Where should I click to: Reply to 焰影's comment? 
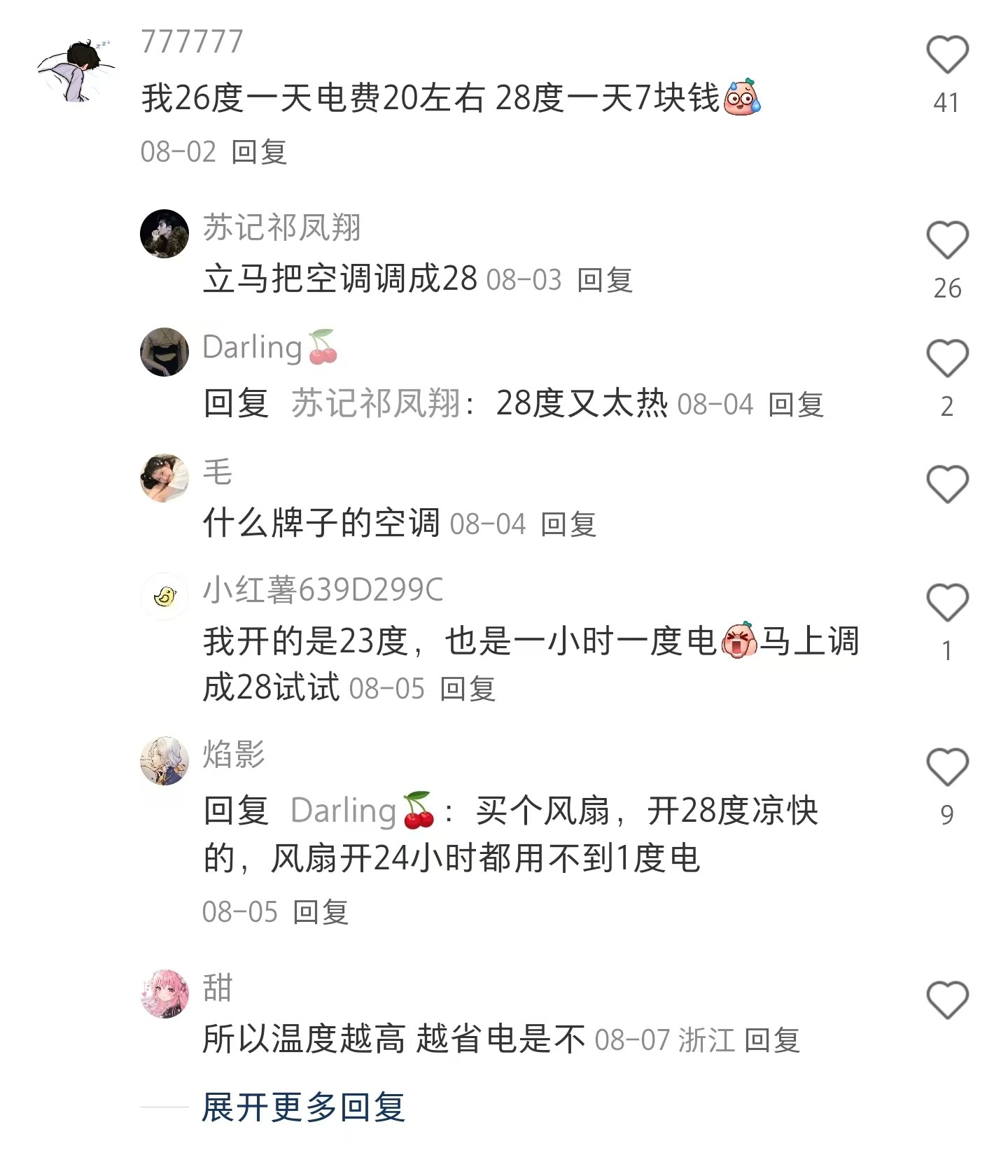point(320,912)
